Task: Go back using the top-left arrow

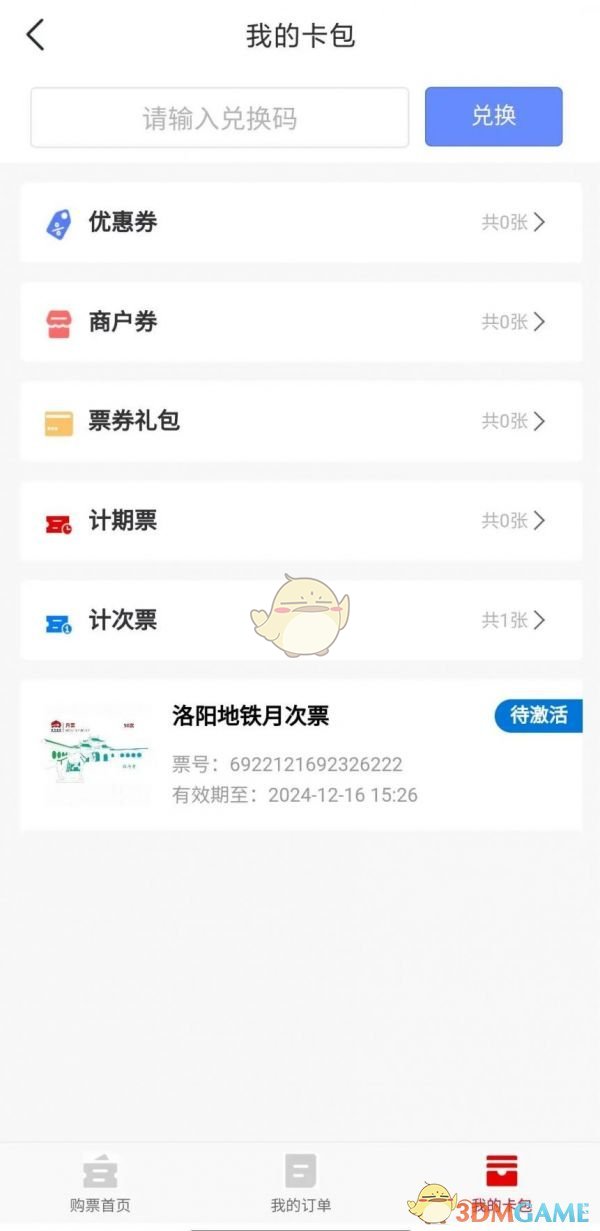Action: (x=36, y=35)
